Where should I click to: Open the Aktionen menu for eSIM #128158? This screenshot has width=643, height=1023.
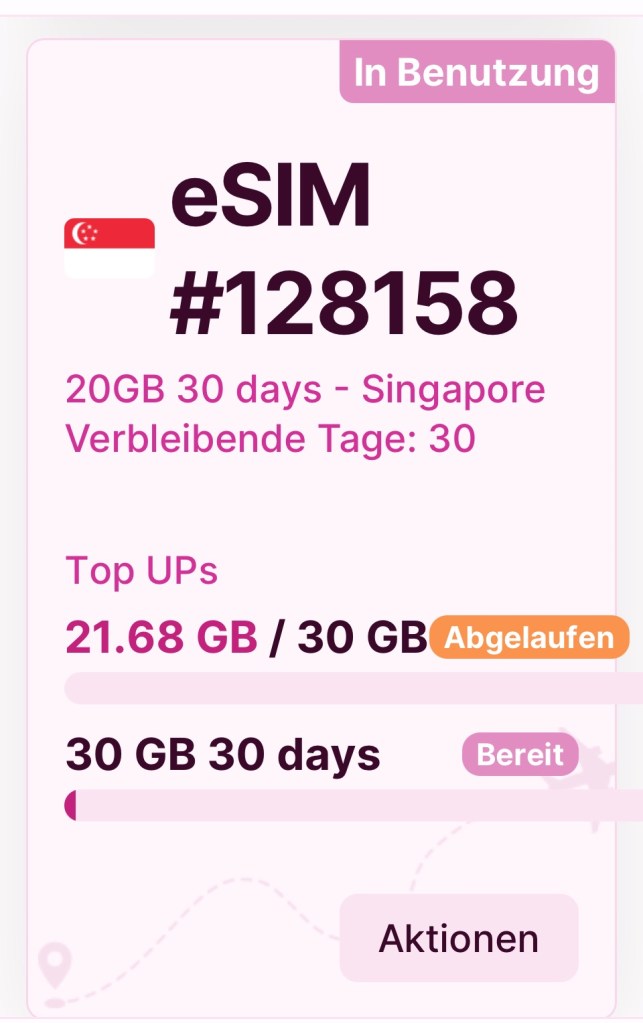[x=459, y=938]
